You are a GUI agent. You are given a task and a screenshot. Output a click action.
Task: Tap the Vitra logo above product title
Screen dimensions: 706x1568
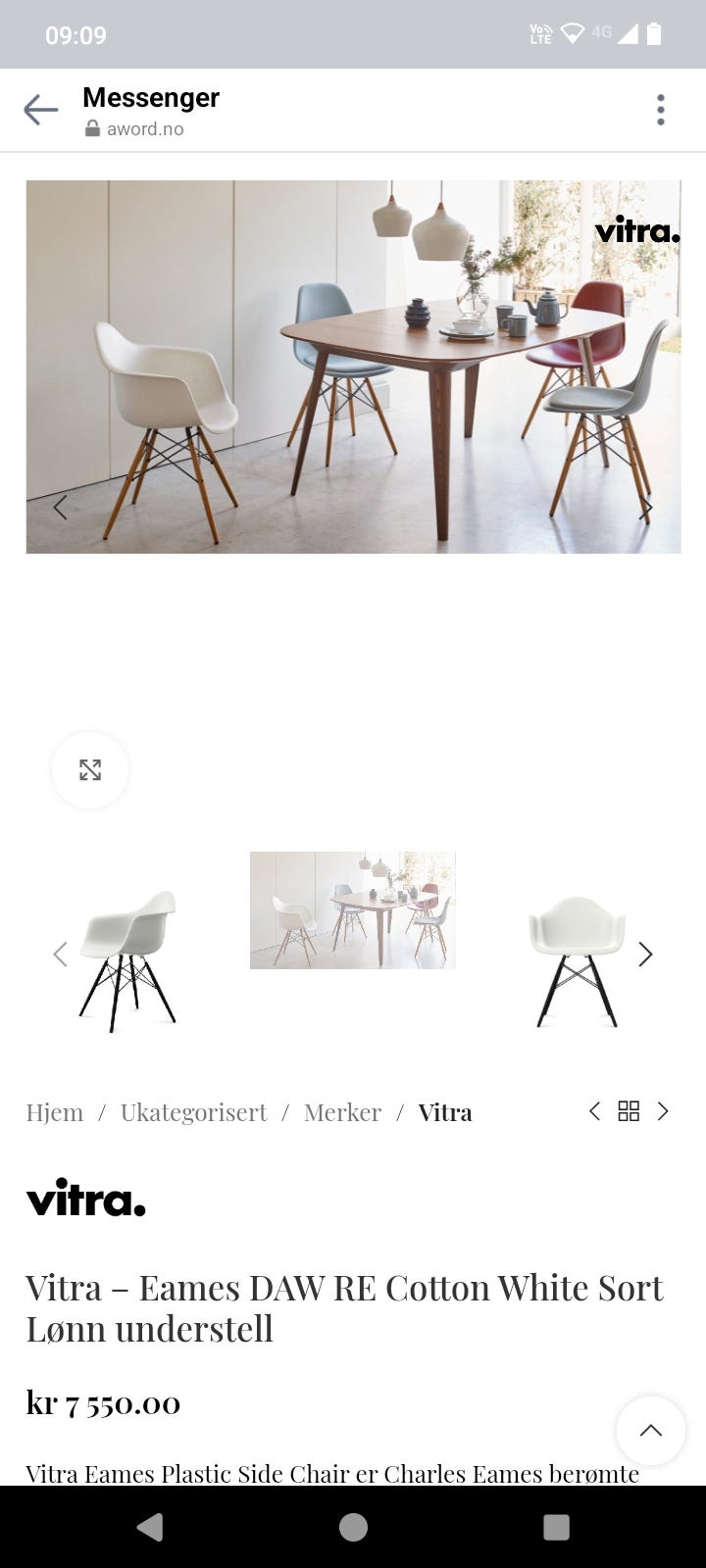pyautogui.click(x=85, y=1198)
